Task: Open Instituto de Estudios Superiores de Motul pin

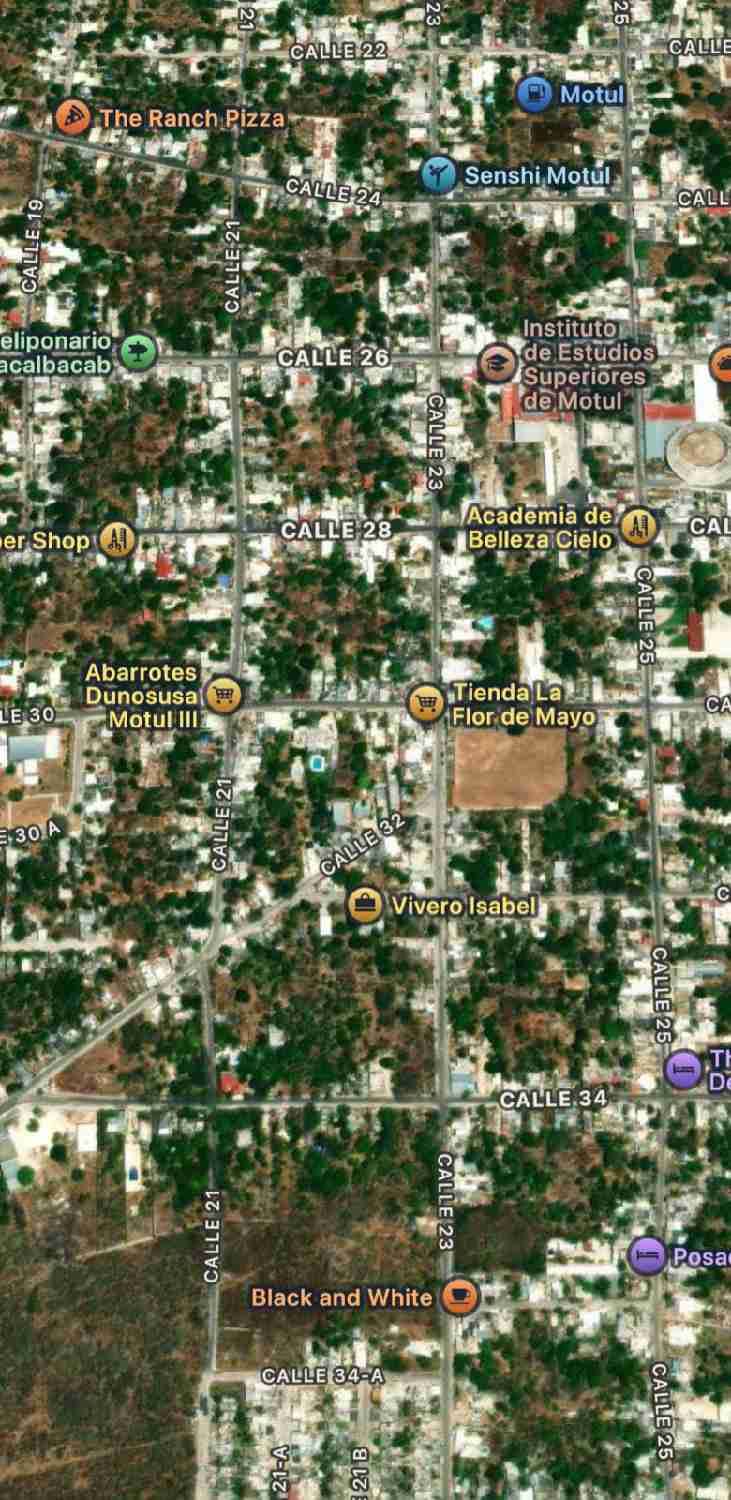Action: pos(496,363)
